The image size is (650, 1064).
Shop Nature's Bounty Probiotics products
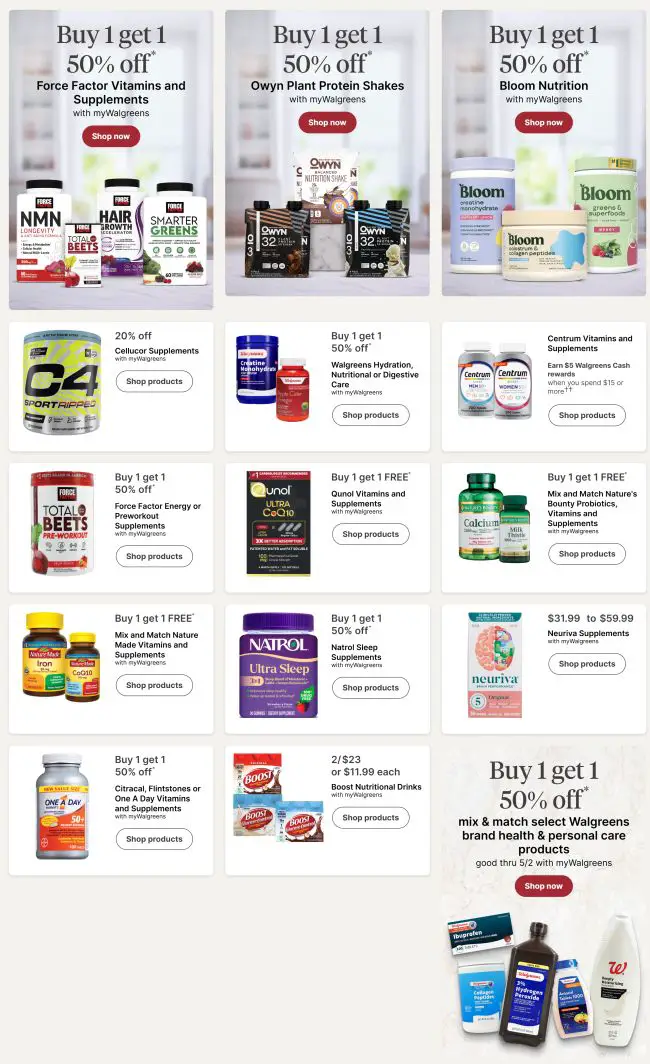click(x=587, y=553)
